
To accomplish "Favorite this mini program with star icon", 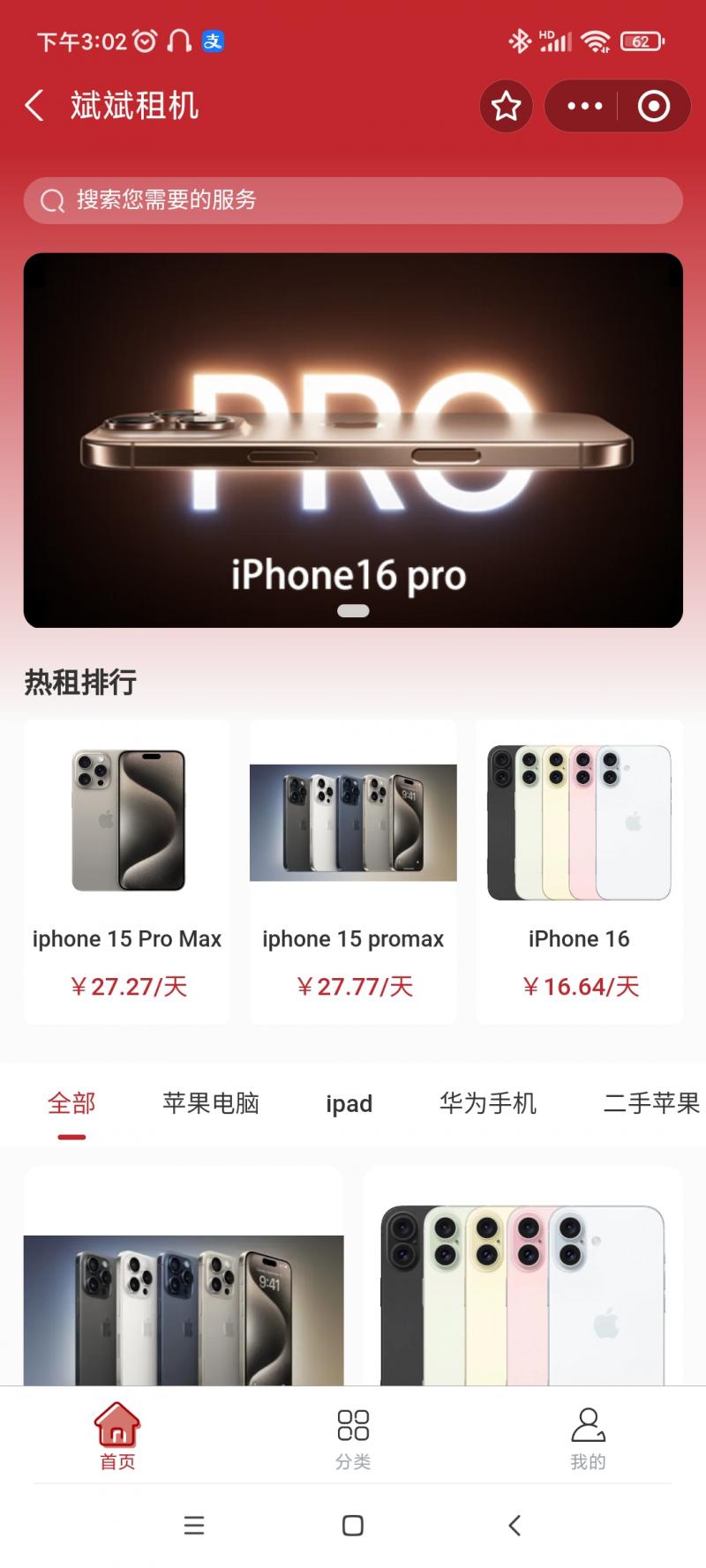I will click(x=506, y=107).
